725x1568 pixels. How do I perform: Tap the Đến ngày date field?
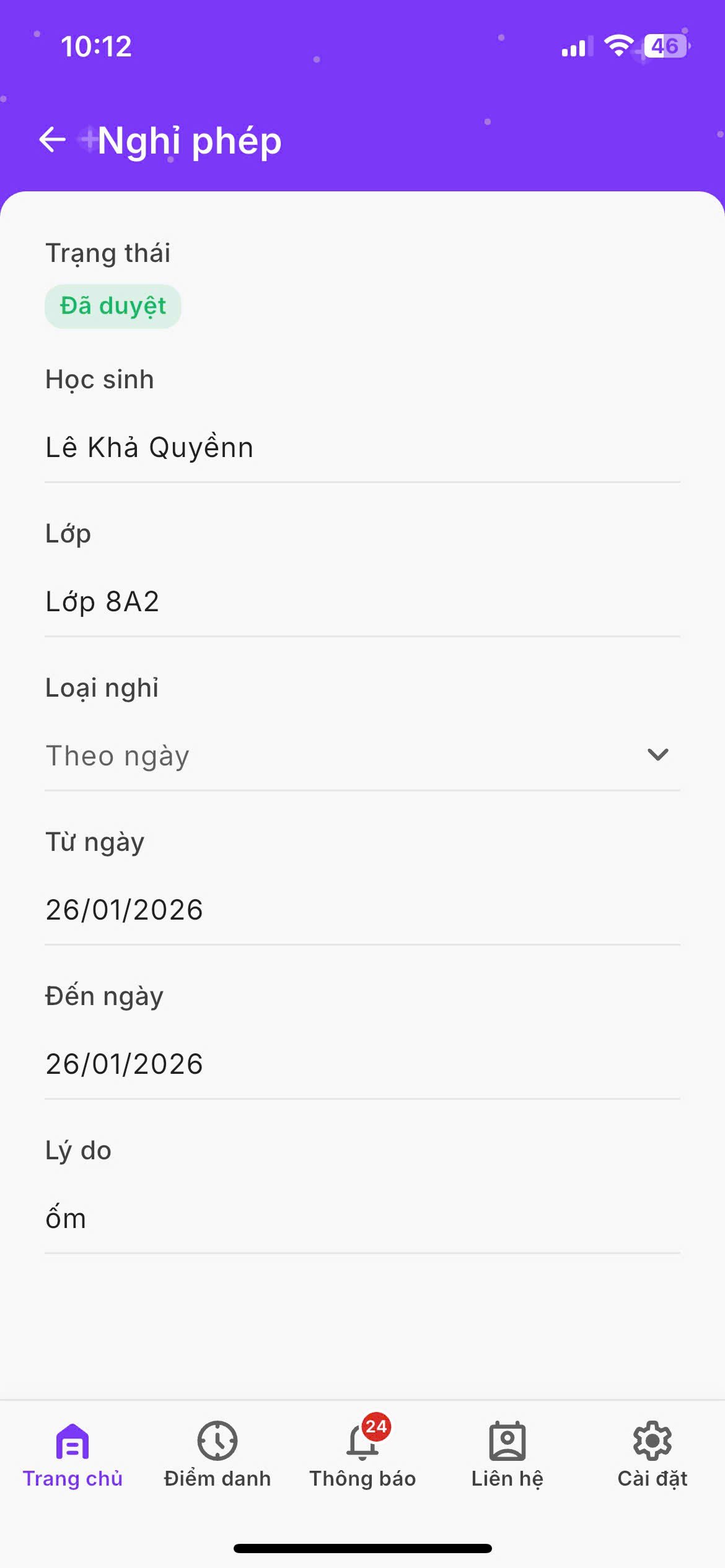click(362, 1064)
